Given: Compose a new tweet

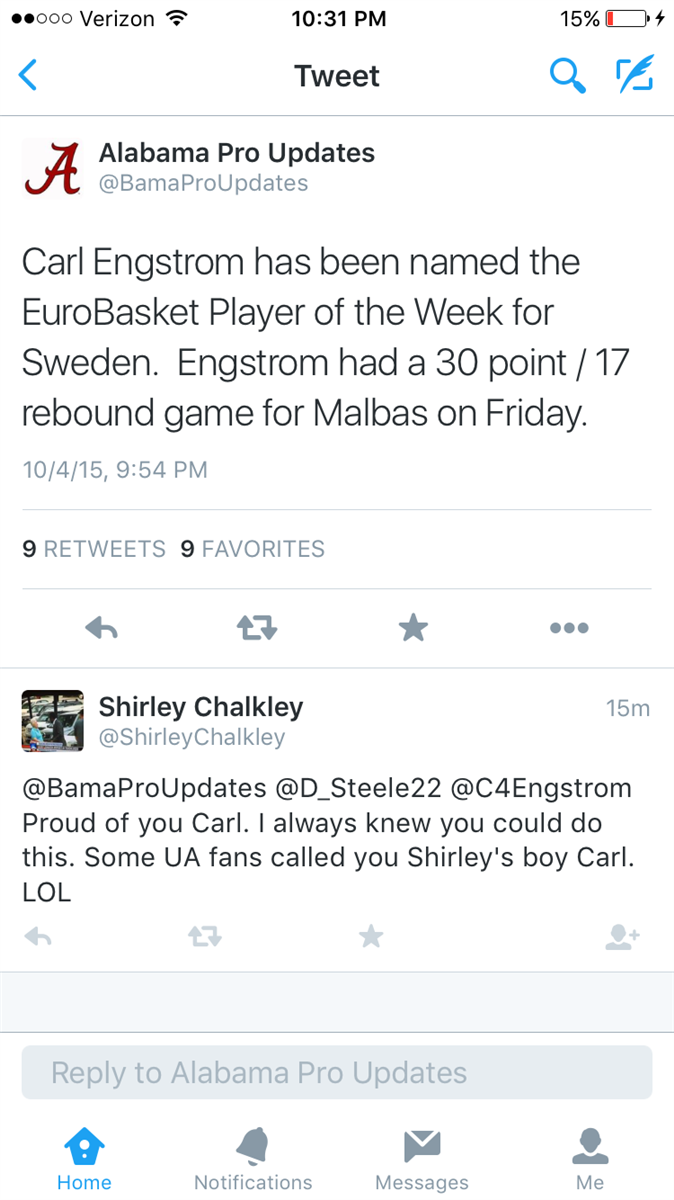Looking at the screenshot, I should pos(634,75).
